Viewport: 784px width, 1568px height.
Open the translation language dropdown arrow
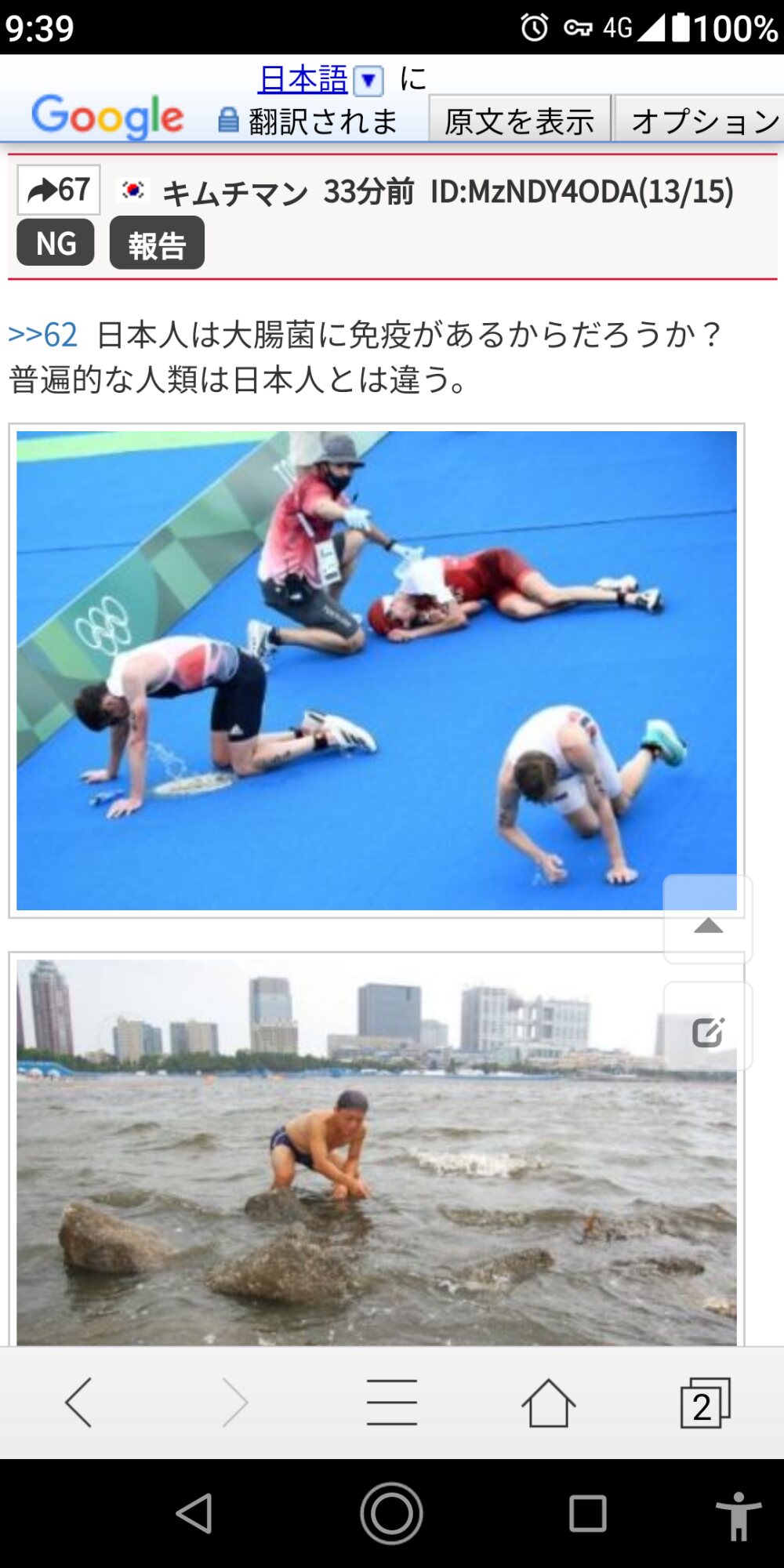(x=368, y=81)
